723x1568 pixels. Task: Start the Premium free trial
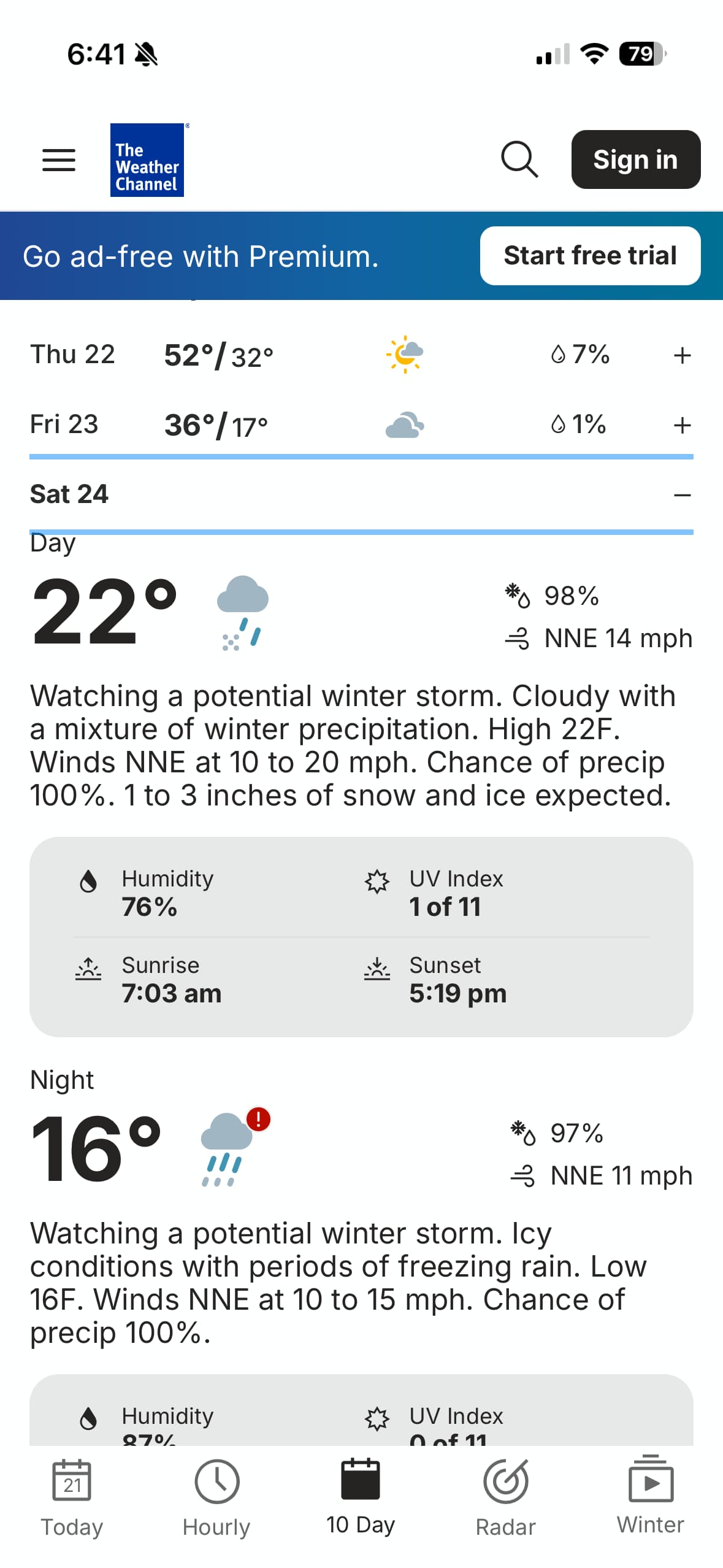(589, 256)
